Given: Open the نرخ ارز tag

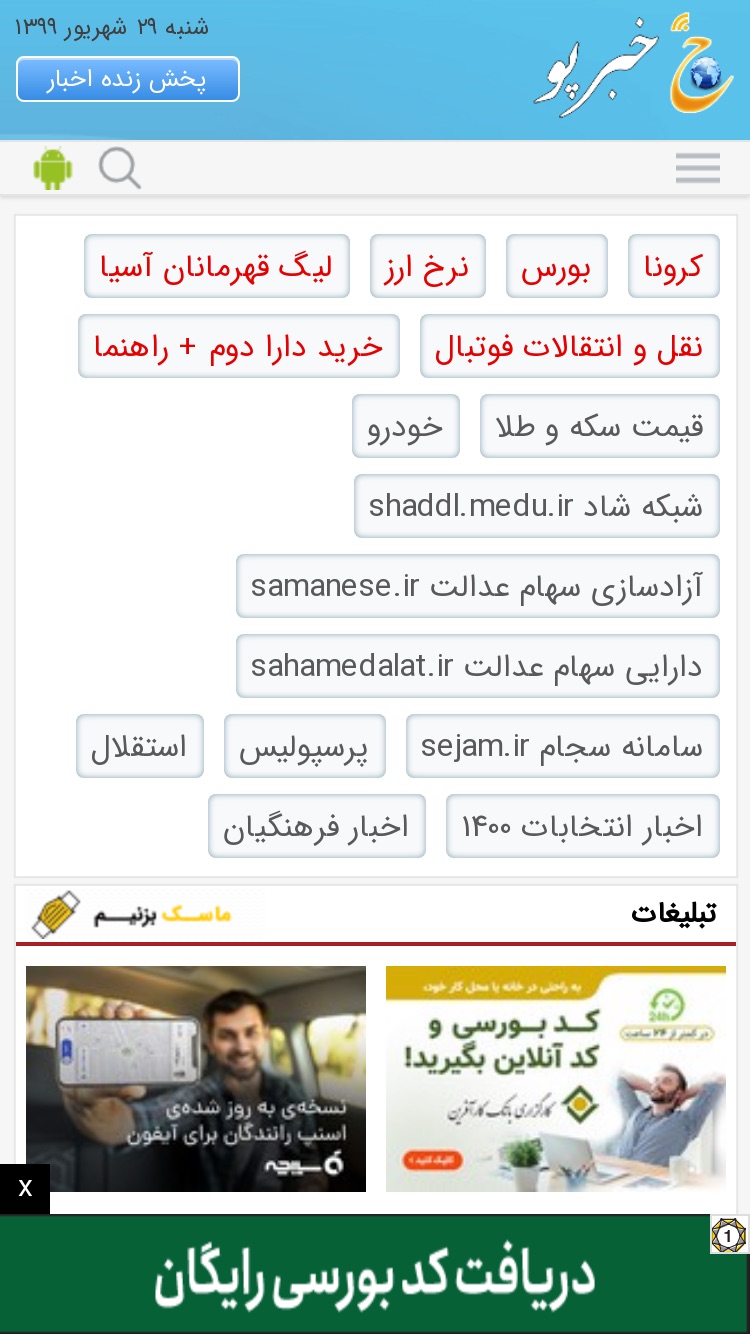Looking at the screenshot, I should [428, 266].
